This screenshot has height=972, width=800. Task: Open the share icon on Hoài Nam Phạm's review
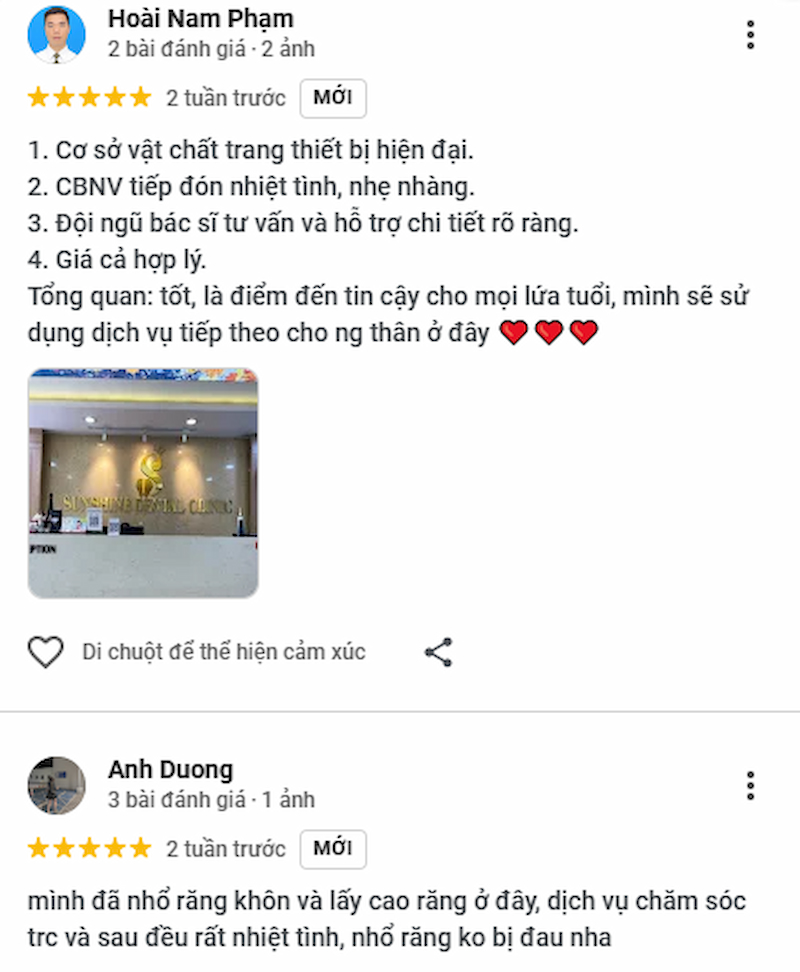[x=437, y=651]
